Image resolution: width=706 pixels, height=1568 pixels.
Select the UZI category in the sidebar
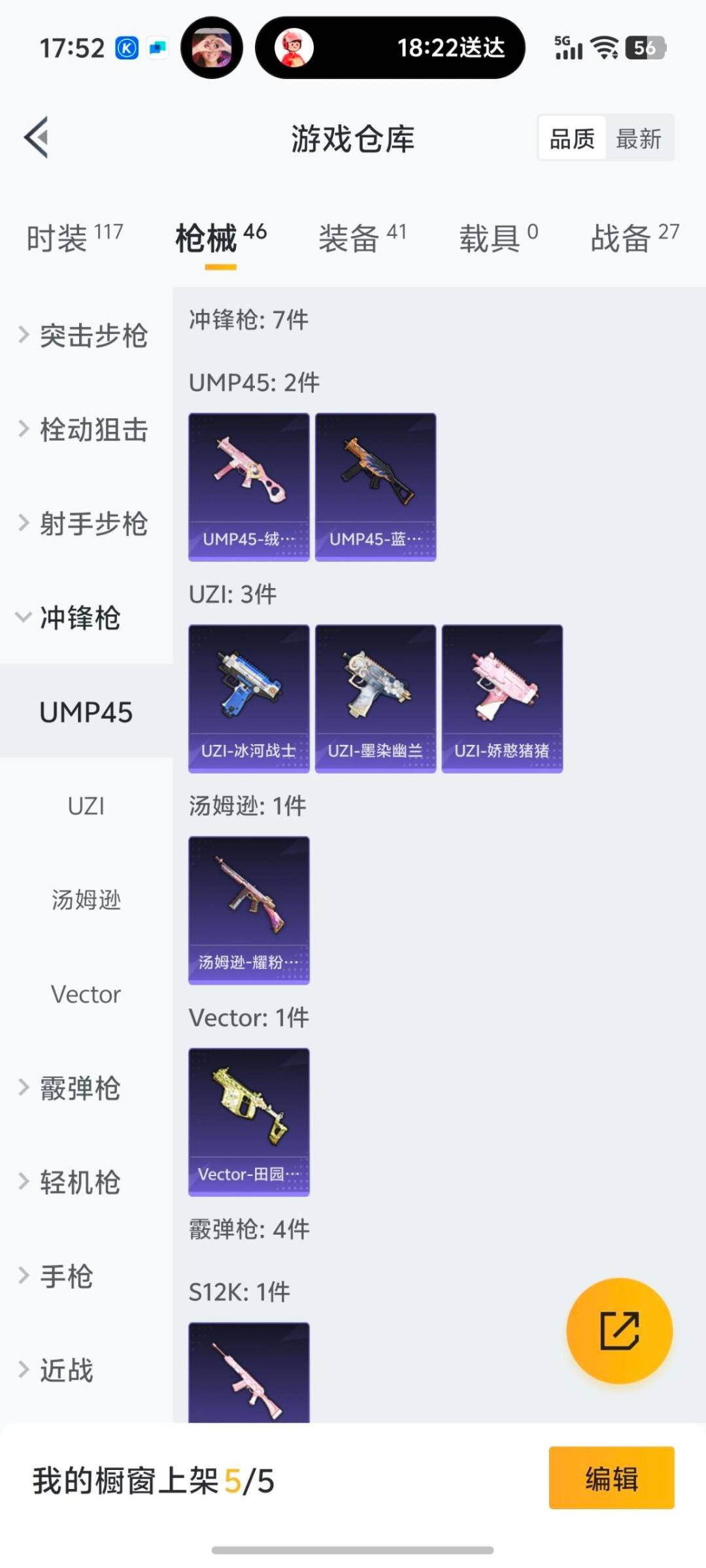pos(86,807)
